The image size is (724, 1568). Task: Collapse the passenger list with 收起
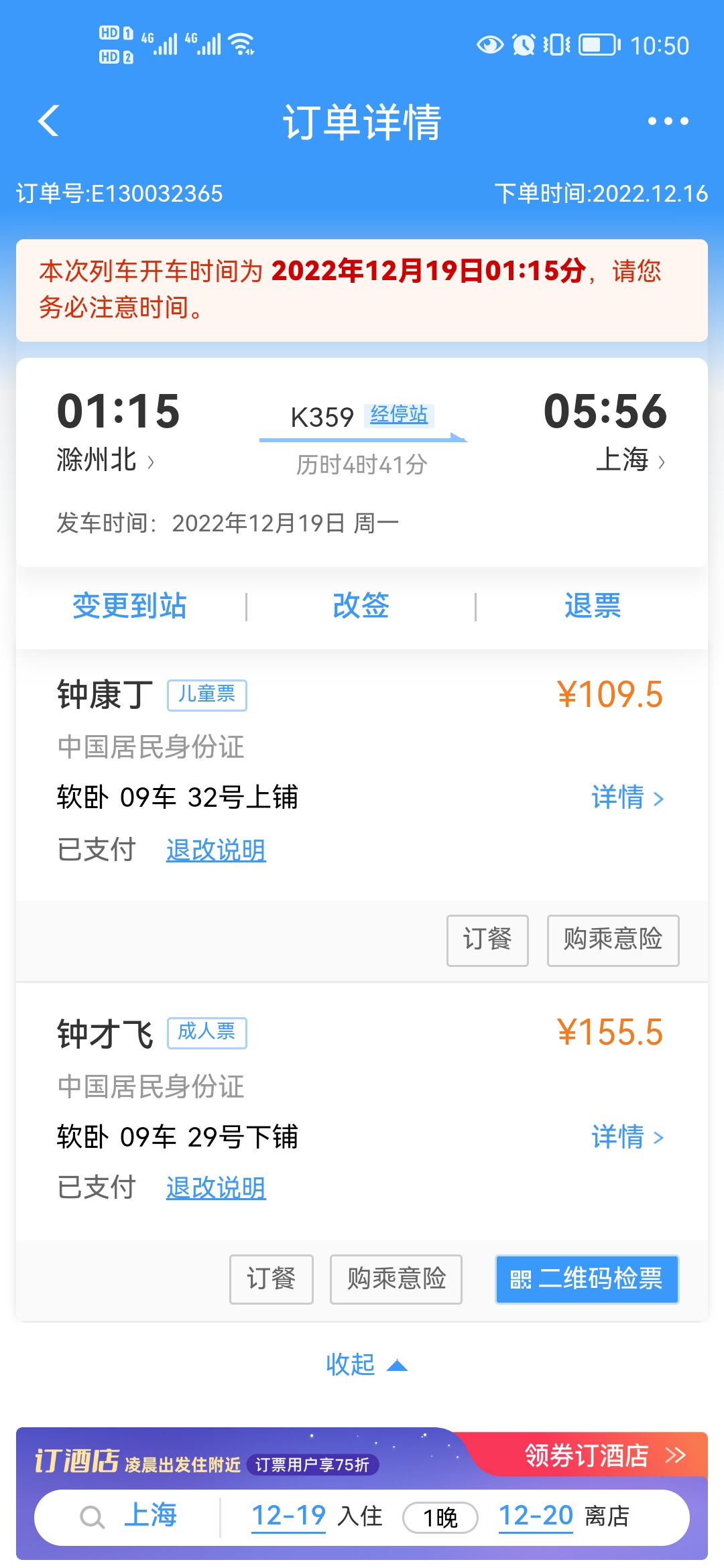[366, 1364]
